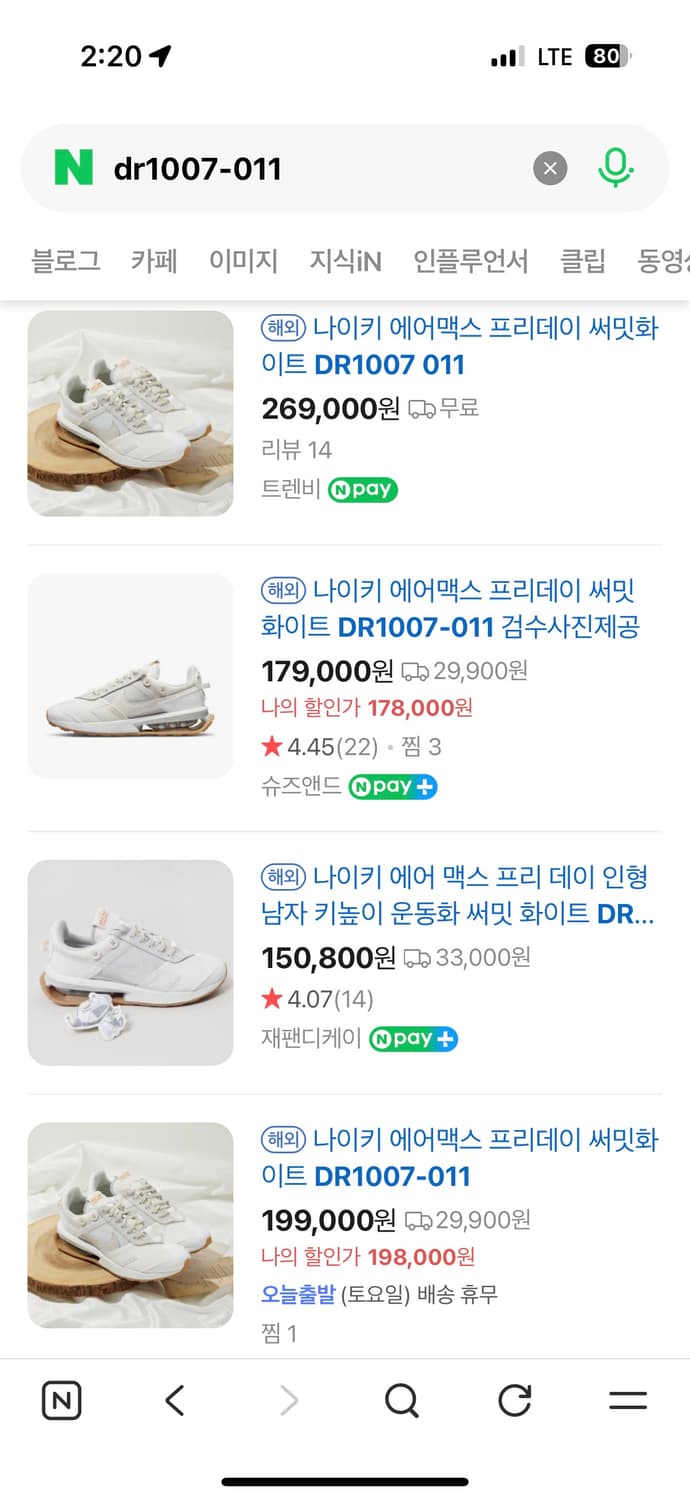Viewport: 690px width, 1500px height.
Task: Switch to the 클립 tab
Action: tap(583, 261)
